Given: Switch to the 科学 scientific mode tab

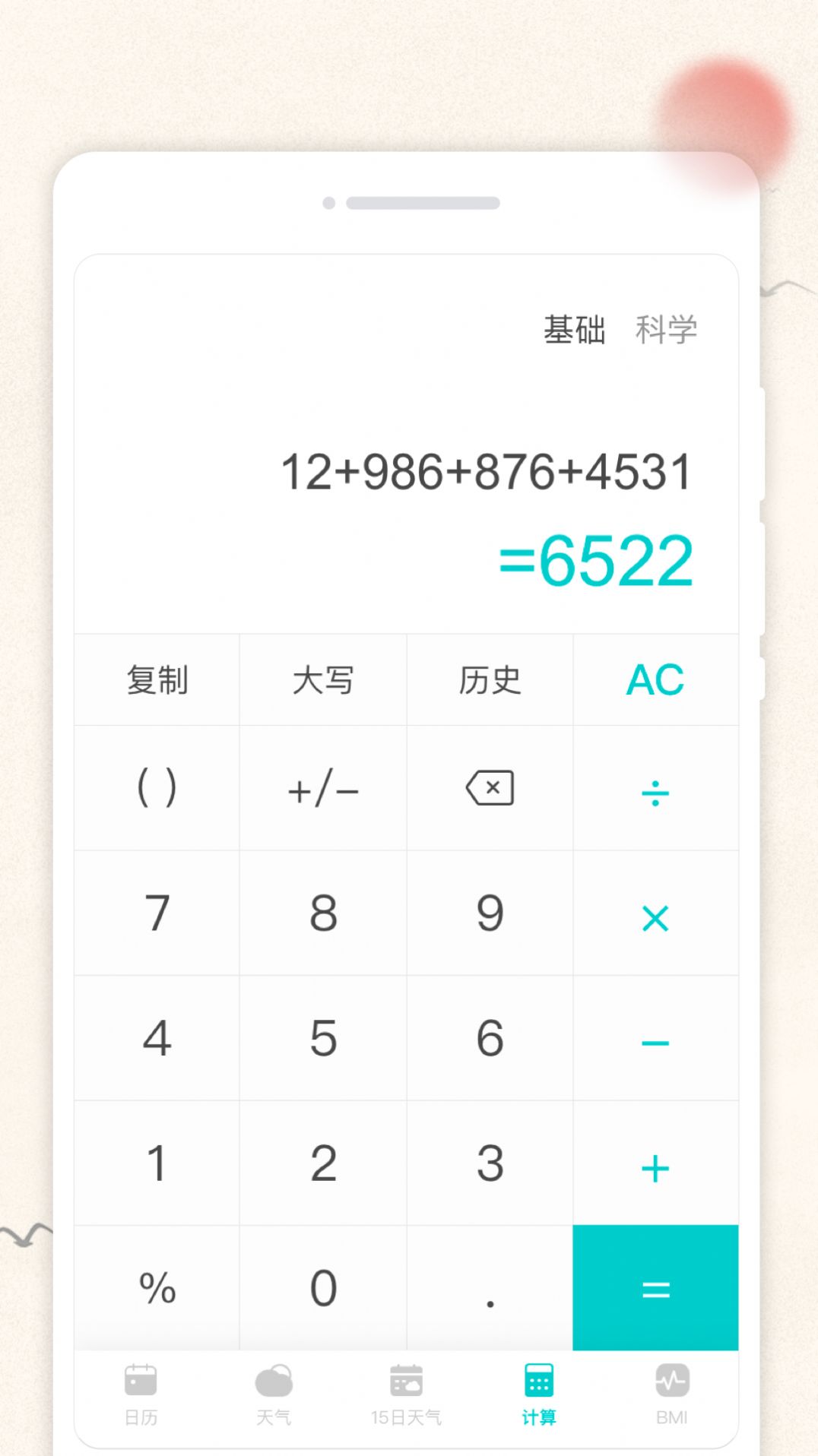Looking at the screenshot, I should point(668,328).
